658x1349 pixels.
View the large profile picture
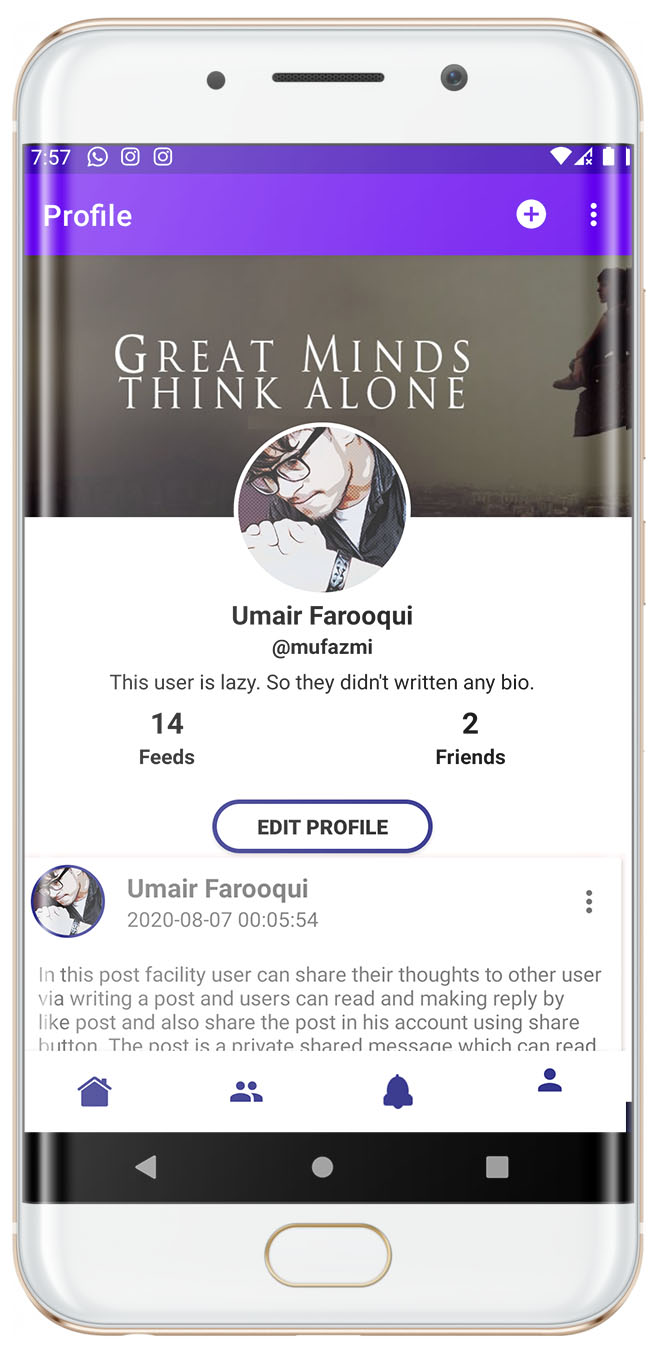point(322,510)
